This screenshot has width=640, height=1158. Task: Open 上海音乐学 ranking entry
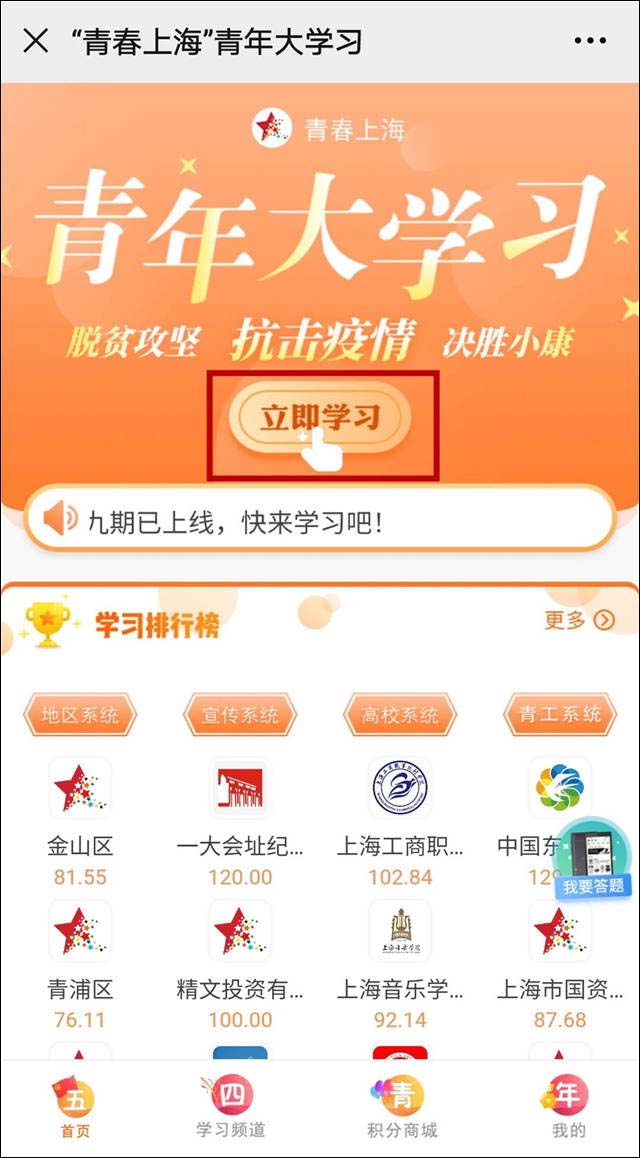[x=400, y=932]
